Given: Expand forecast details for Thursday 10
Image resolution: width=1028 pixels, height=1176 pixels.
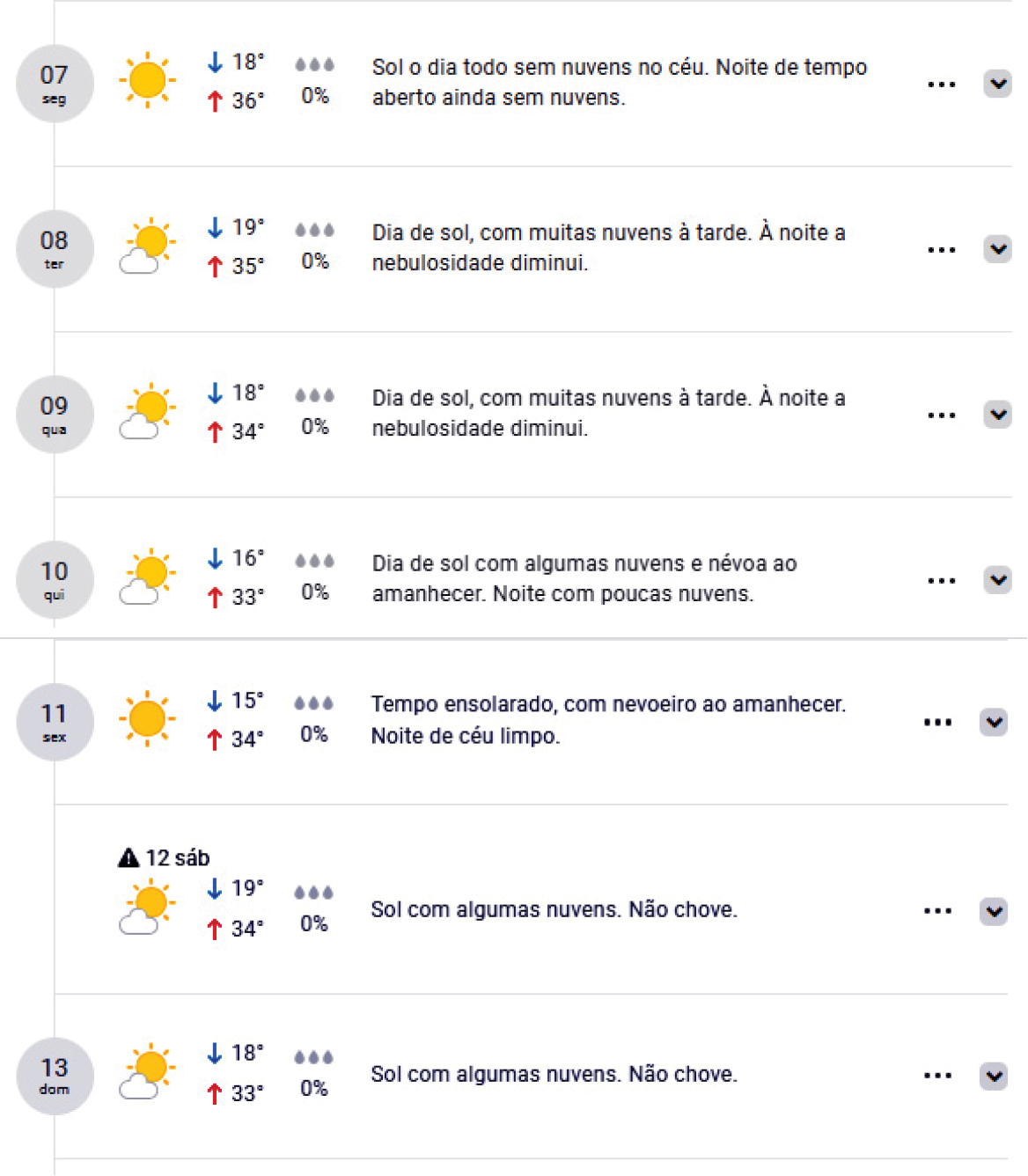Looking at the screenshot, I should point(997,579).
